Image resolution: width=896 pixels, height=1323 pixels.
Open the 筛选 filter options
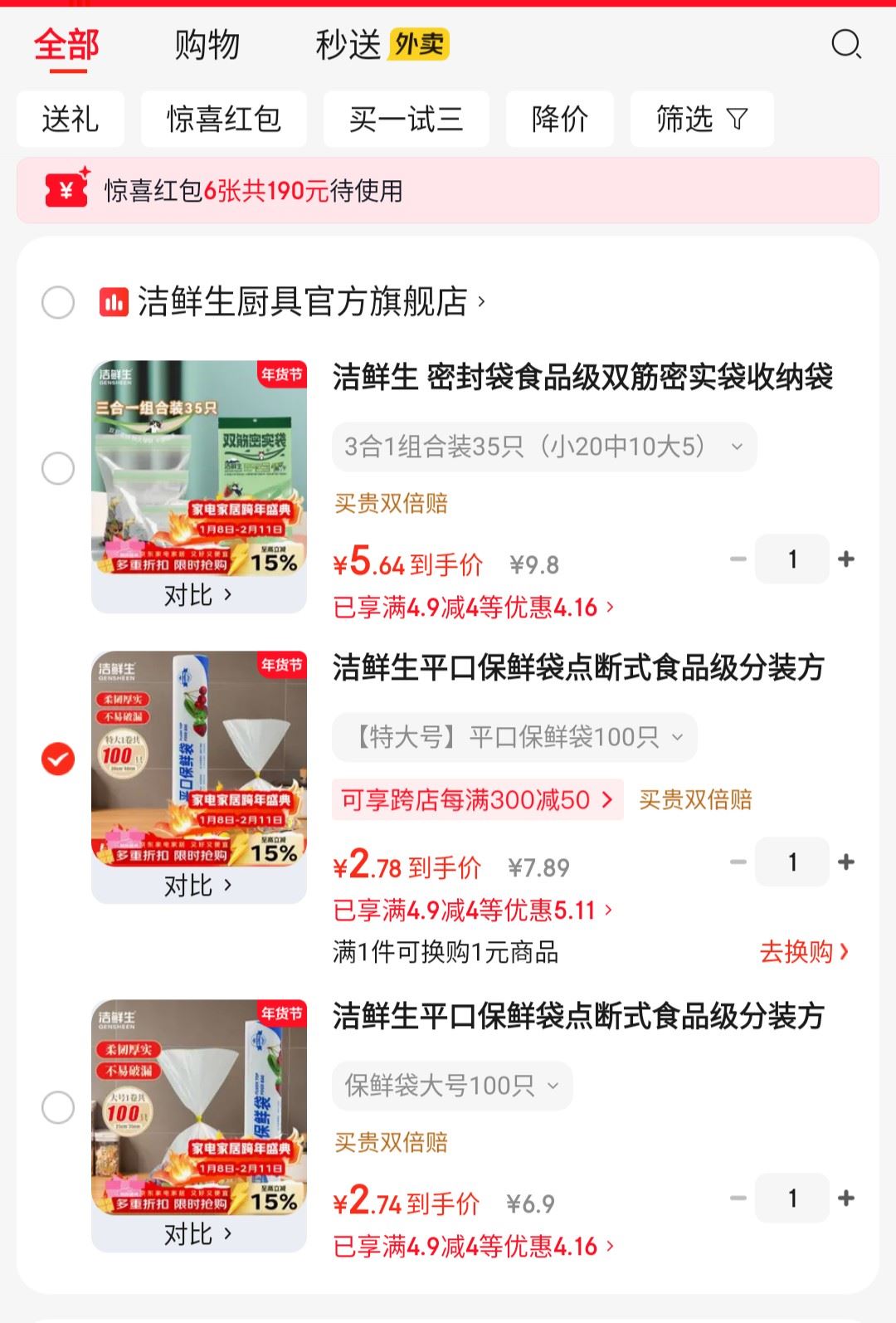click(701, 120)
